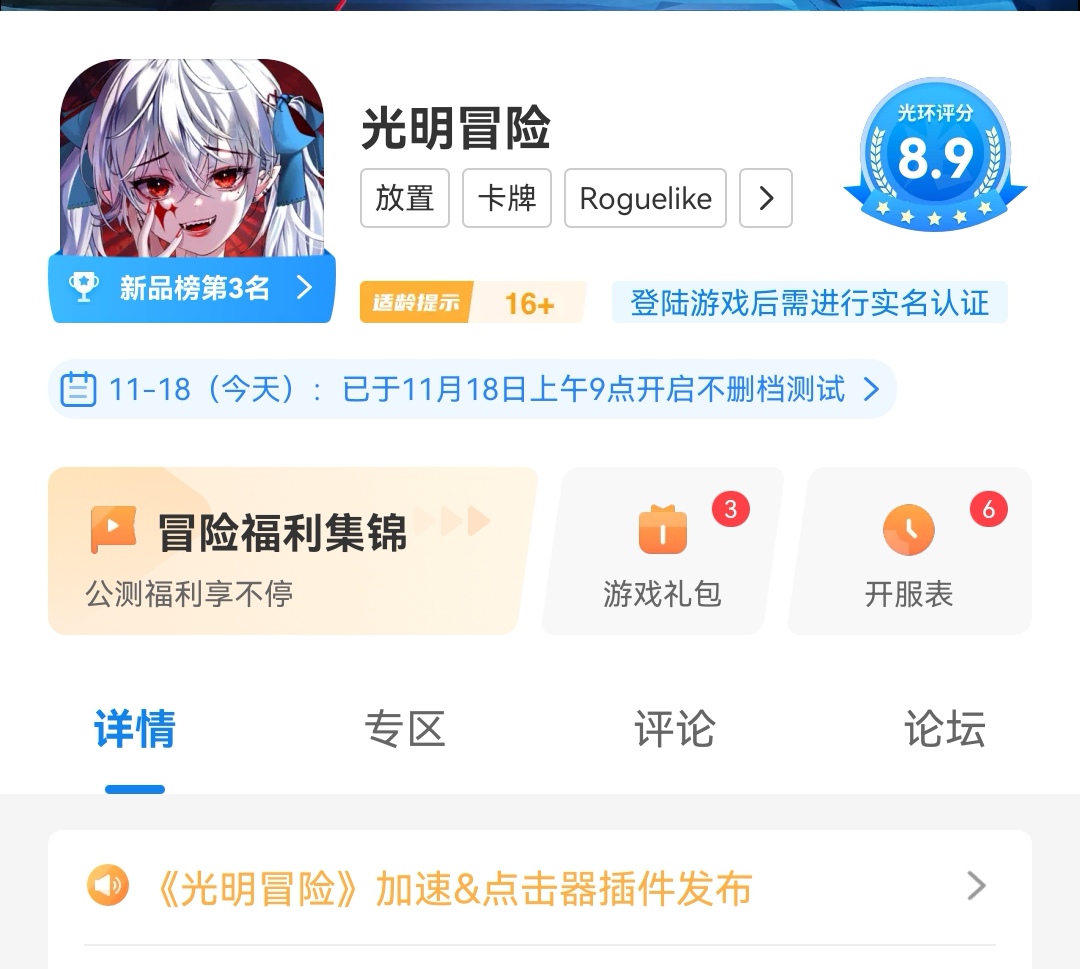Select the Roguelike tag chip
The height and width of the screenshot is (969, 1080).
(646, 198)
